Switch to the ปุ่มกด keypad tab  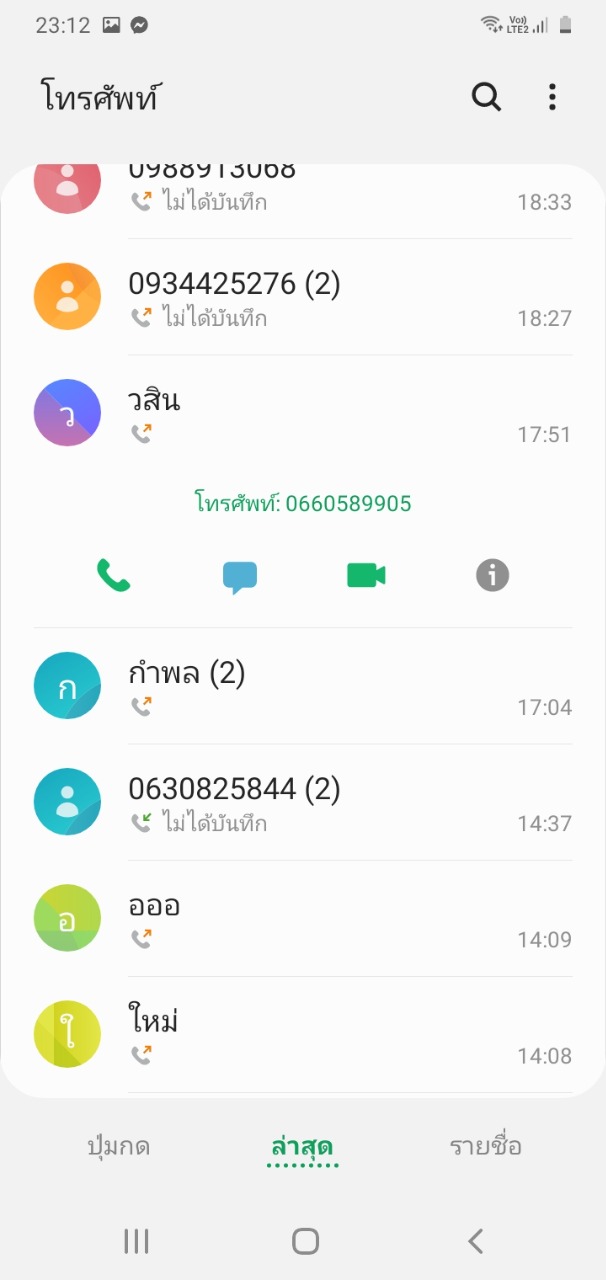(119, 1146)
